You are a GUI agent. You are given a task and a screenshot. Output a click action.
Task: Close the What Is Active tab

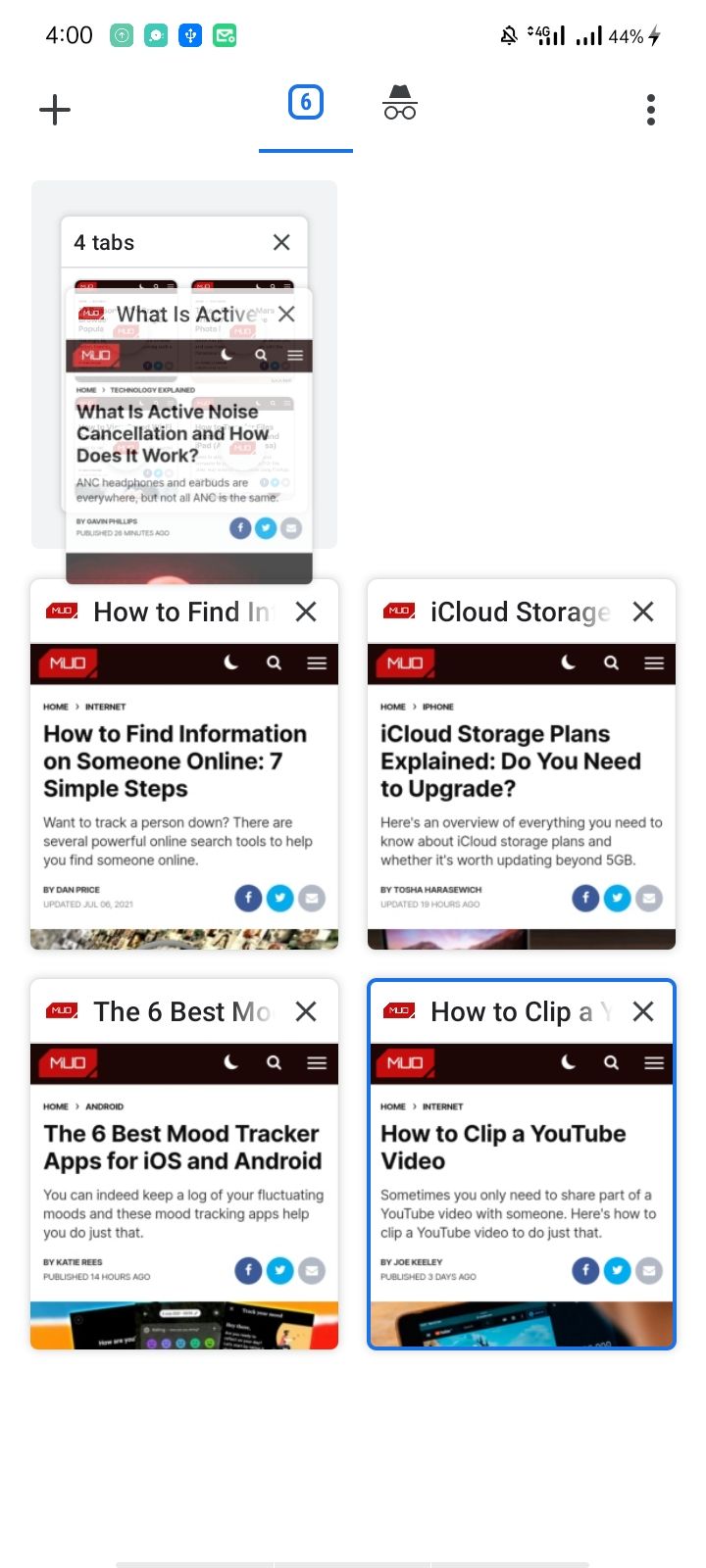(286, 314)
